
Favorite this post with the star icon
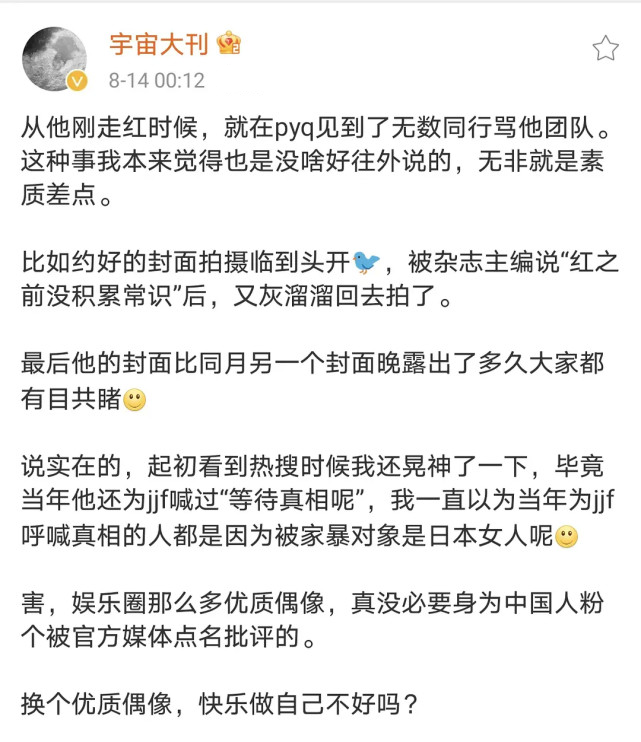coord(605,49)
